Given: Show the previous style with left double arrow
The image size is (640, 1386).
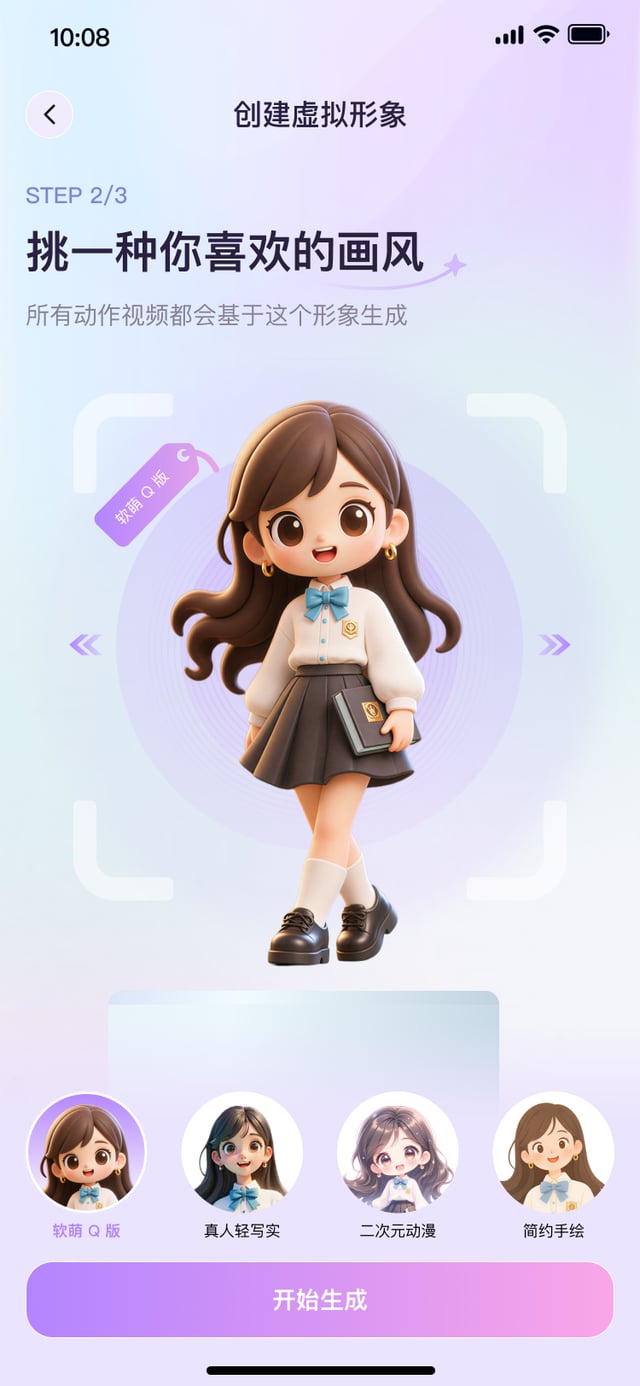Looking at the screenshot, I should pos(86,645).
